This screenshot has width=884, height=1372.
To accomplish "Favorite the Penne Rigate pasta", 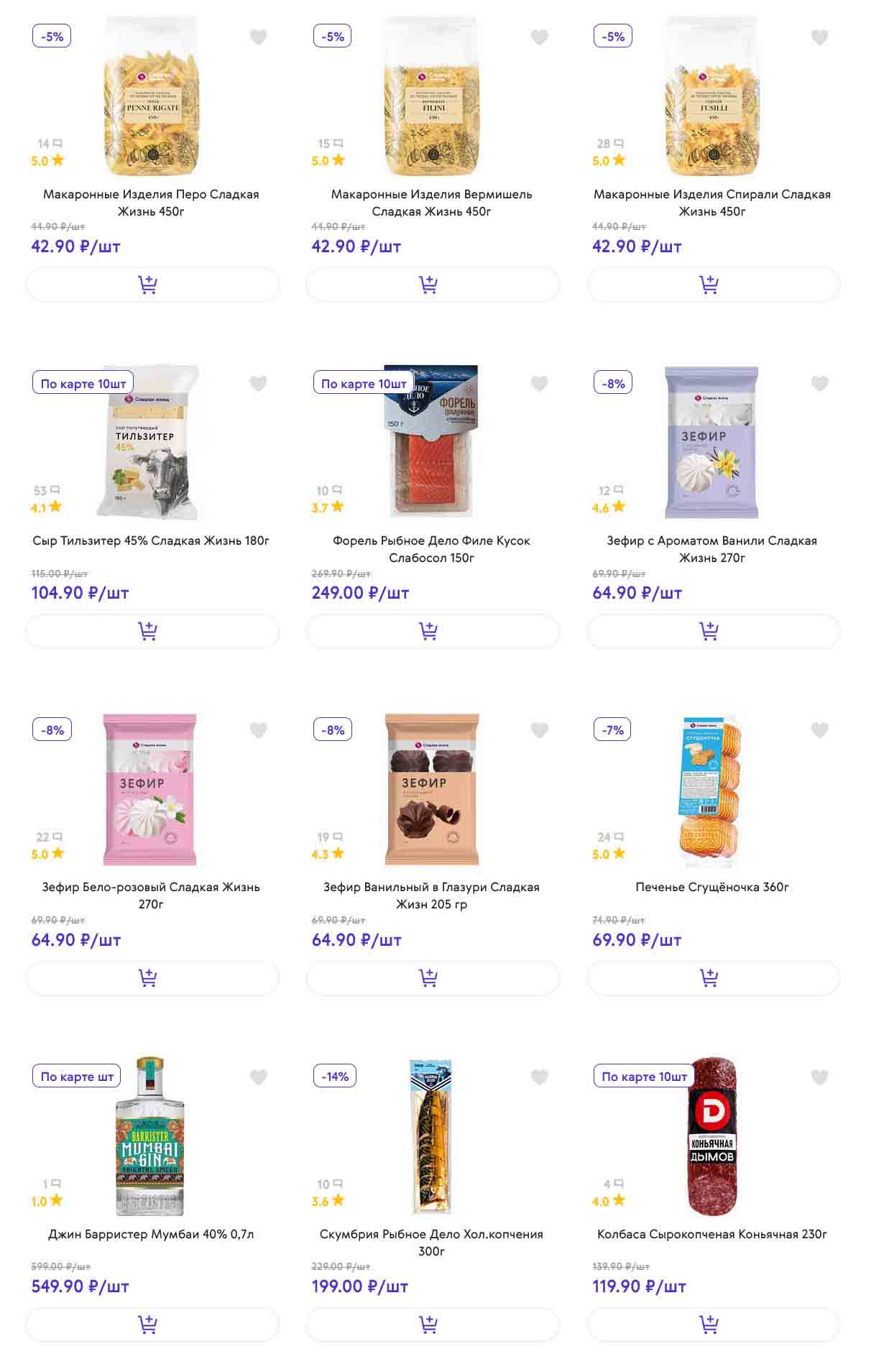I will click(258, 37).
